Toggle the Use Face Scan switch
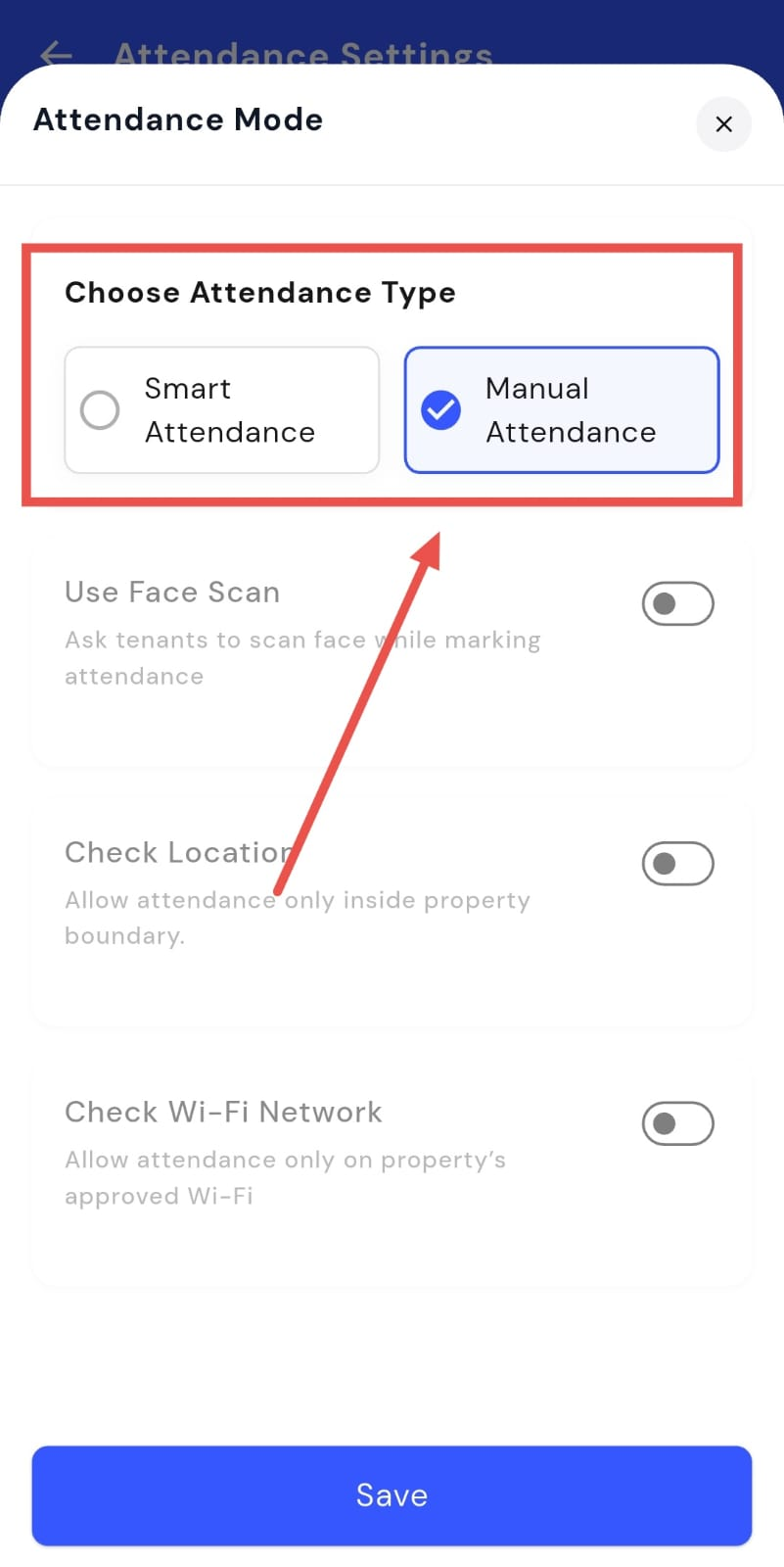Image resolution: width=784 pixels, height=1567 pixels. coord(677,603)
